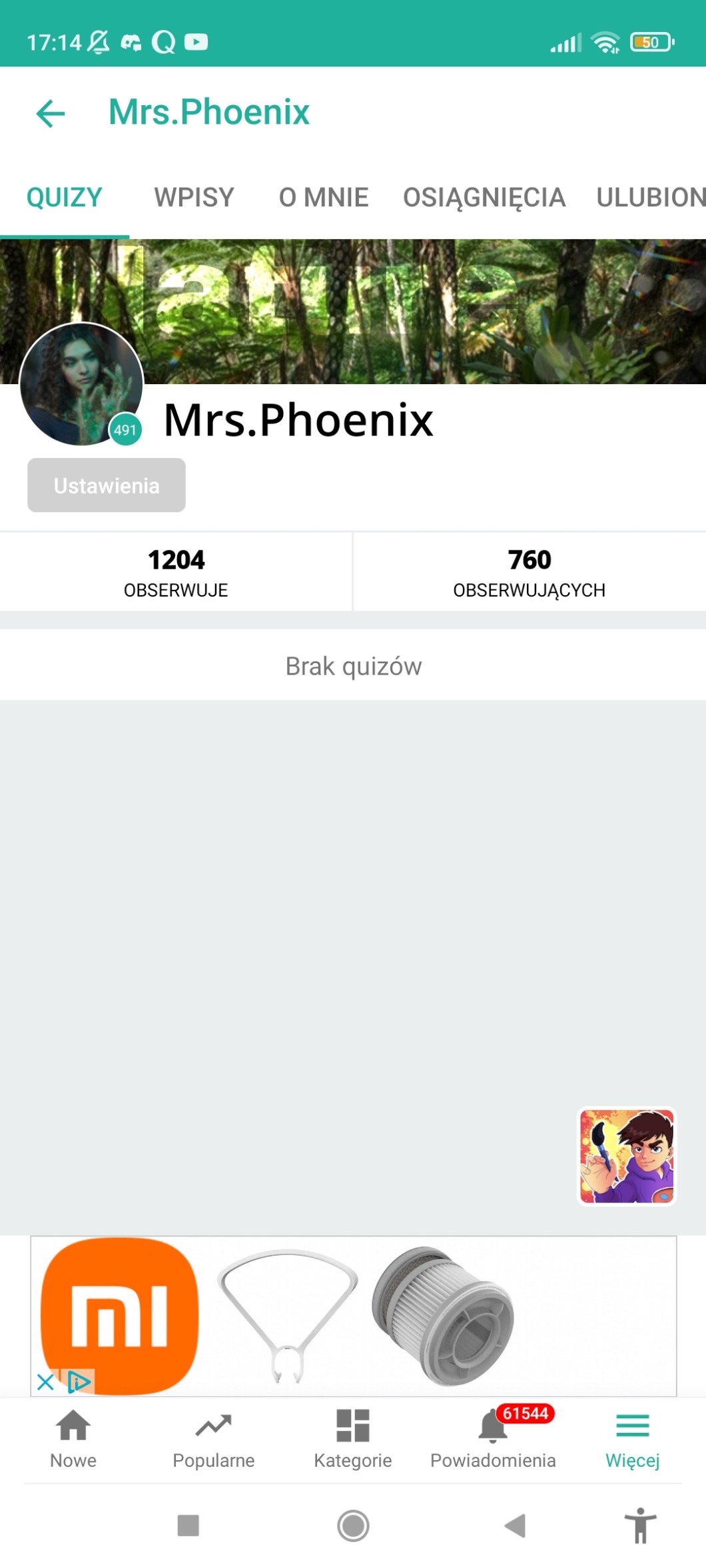Open the Popularne section

click(213, 1439)
